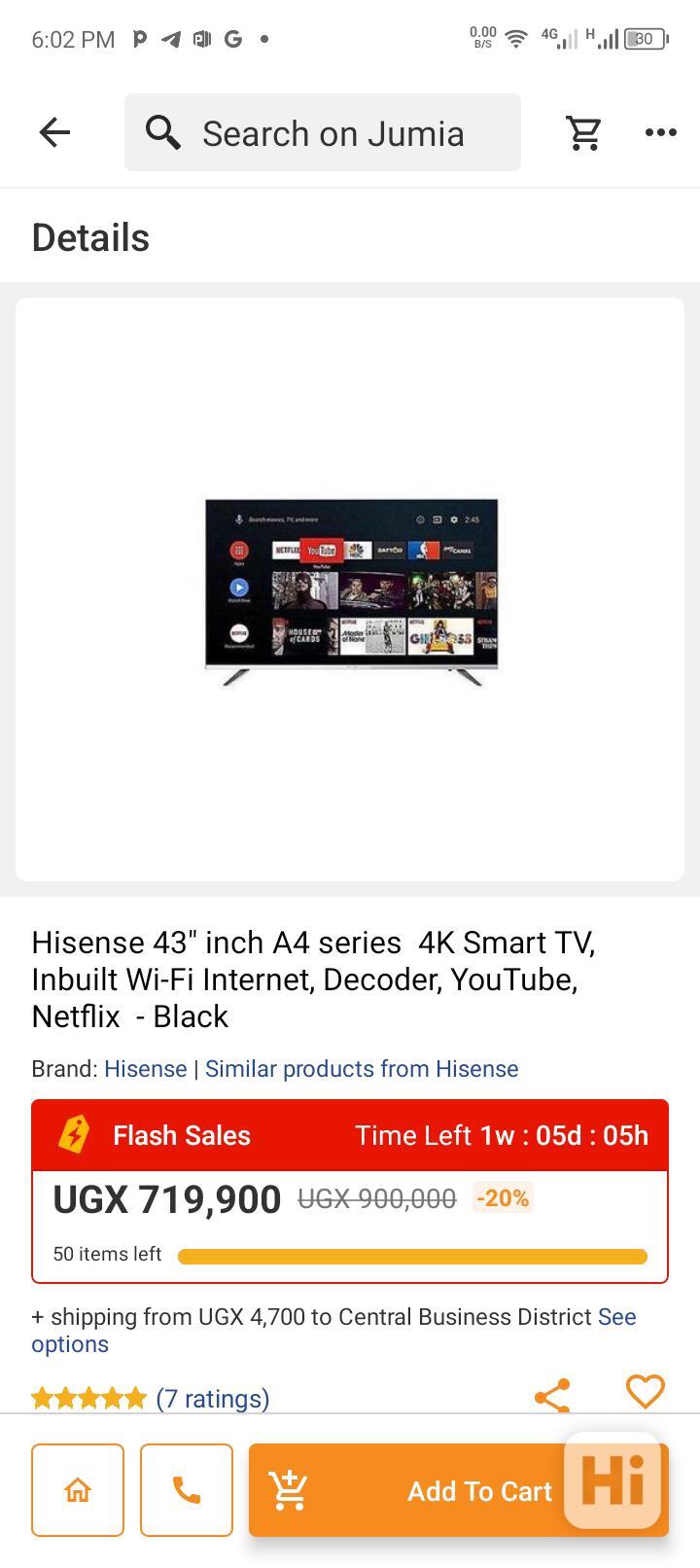Open the 7 ratings reviews
Image resolution: width=700 pixels, height=1568 pixels.
[x=212, y=1399]
